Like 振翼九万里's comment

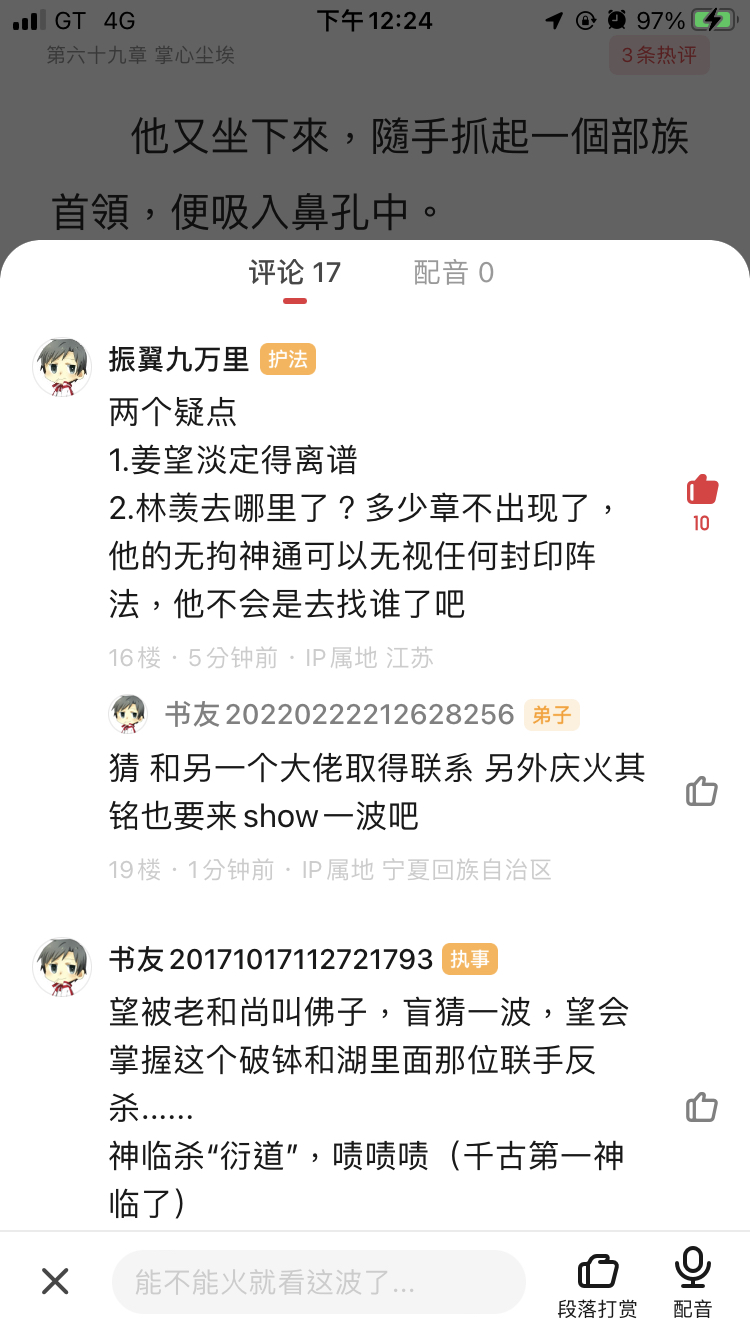(702, 490)
